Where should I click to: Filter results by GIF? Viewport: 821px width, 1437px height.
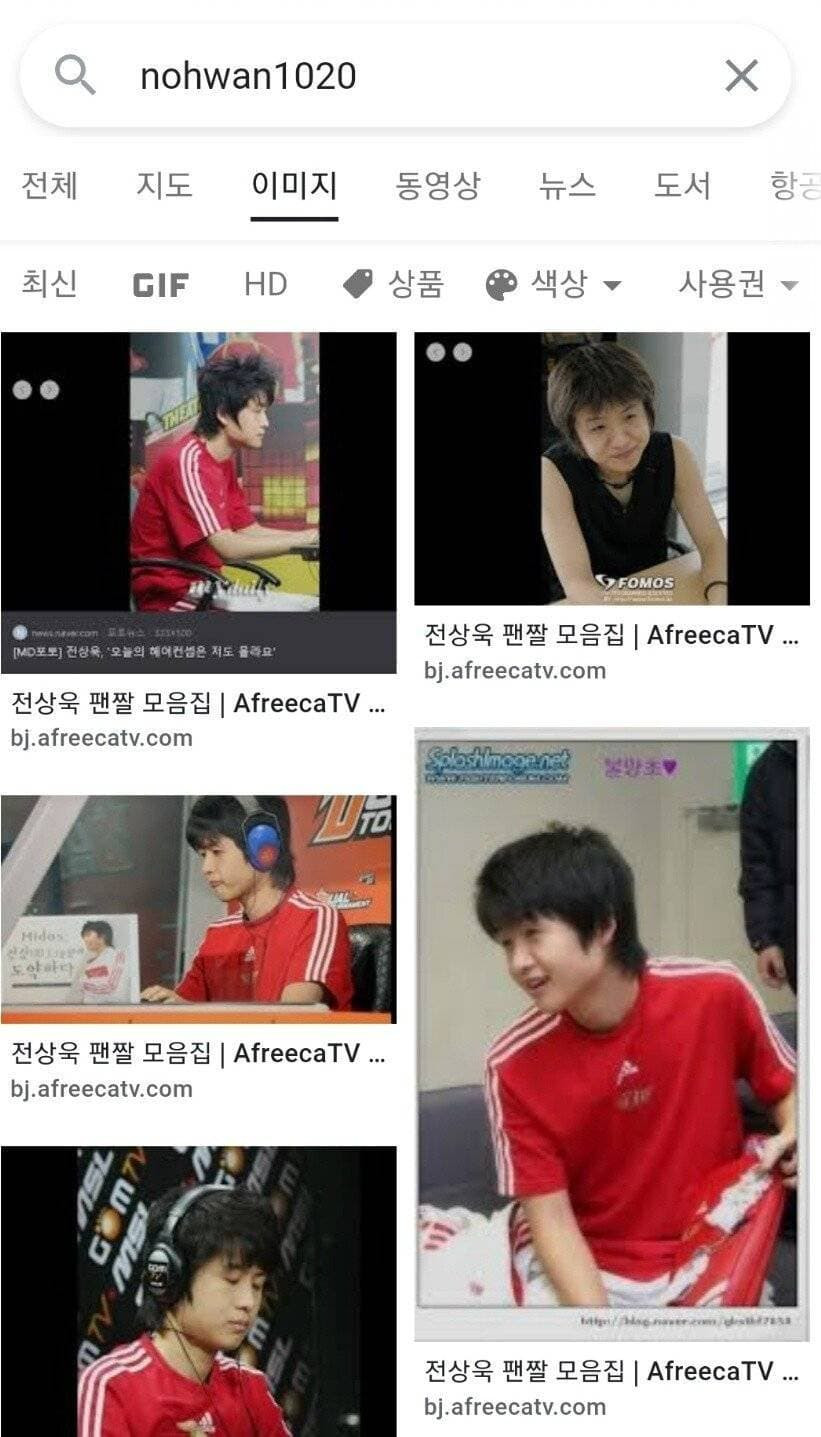161,285
